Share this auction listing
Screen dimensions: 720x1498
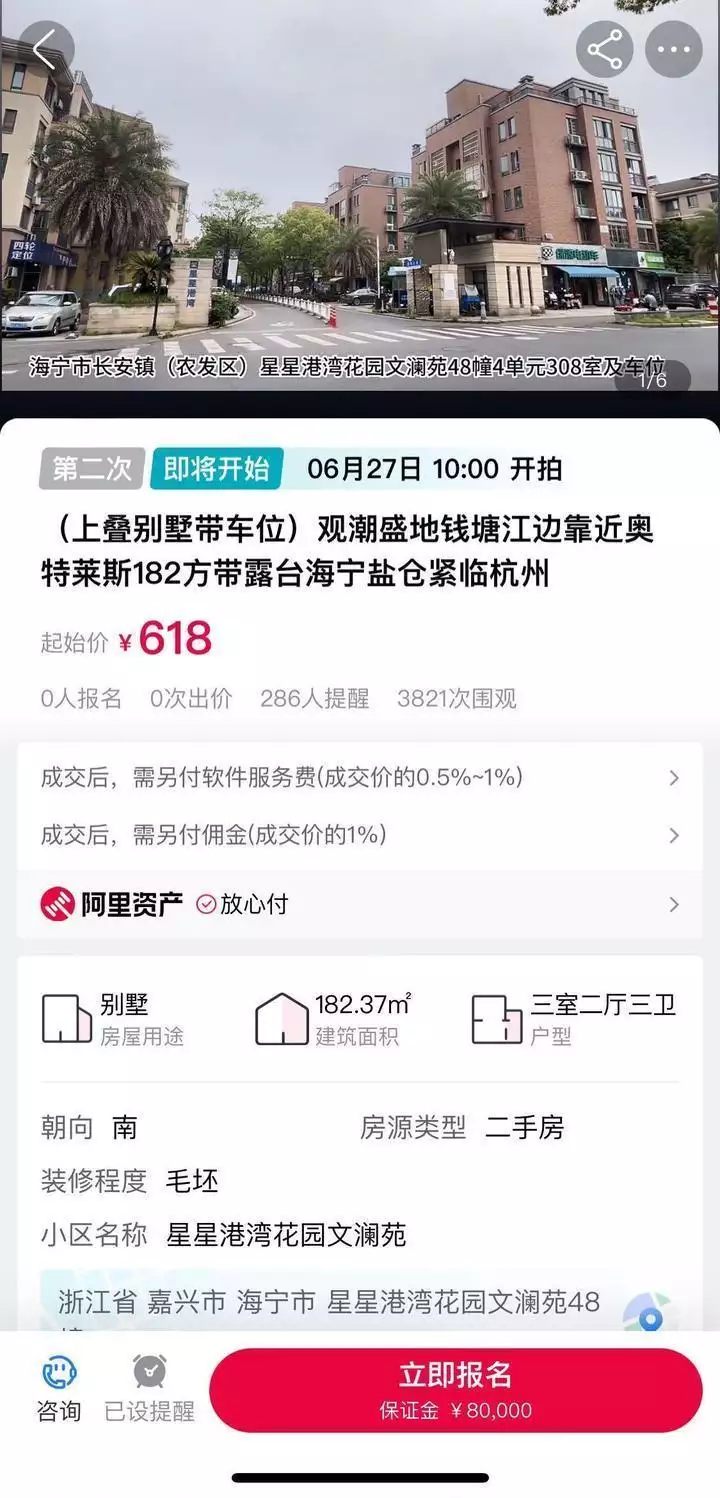(605, 50)
